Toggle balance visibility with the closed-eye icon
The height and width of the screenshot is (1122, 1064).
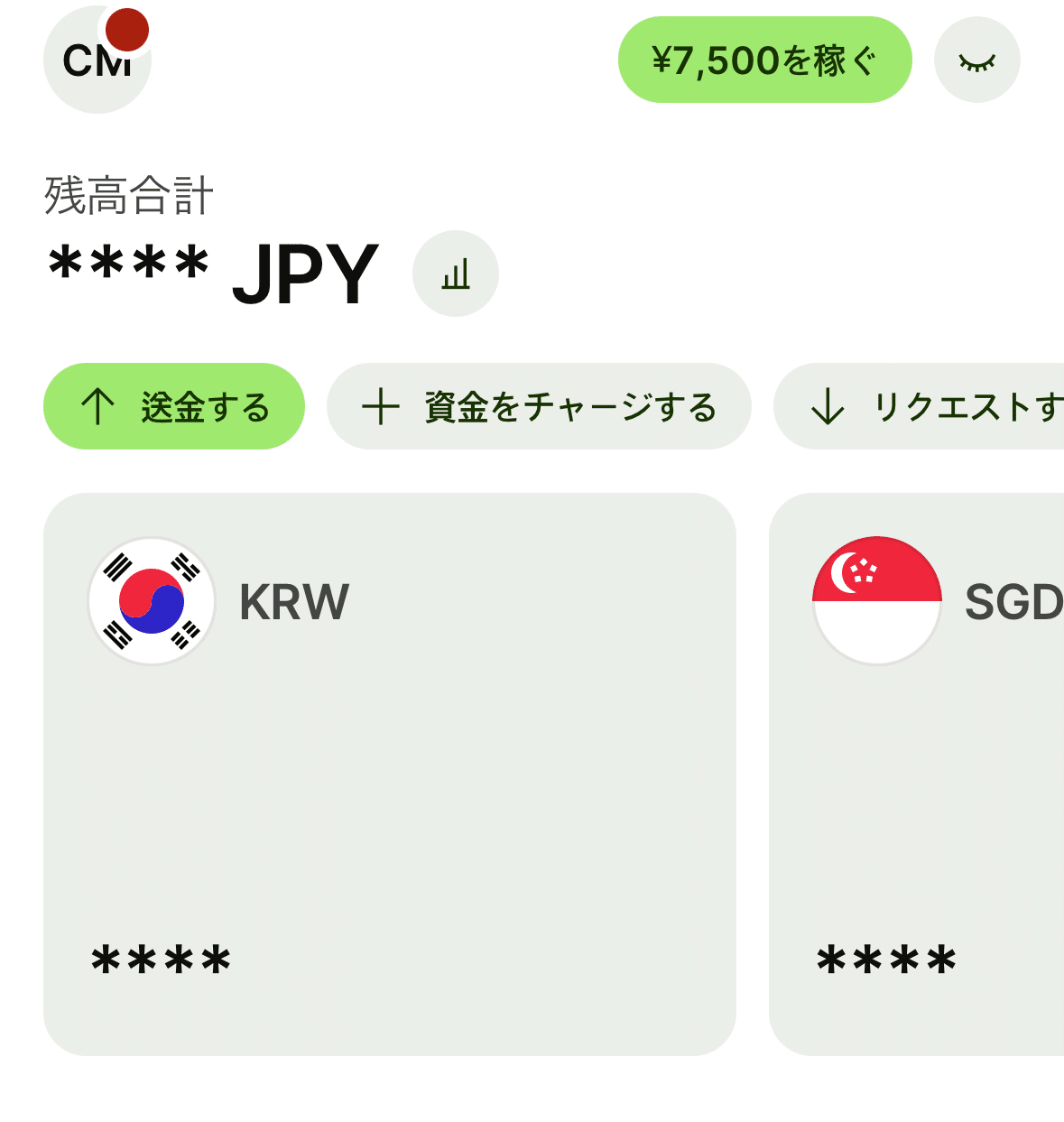click(977, 59)
